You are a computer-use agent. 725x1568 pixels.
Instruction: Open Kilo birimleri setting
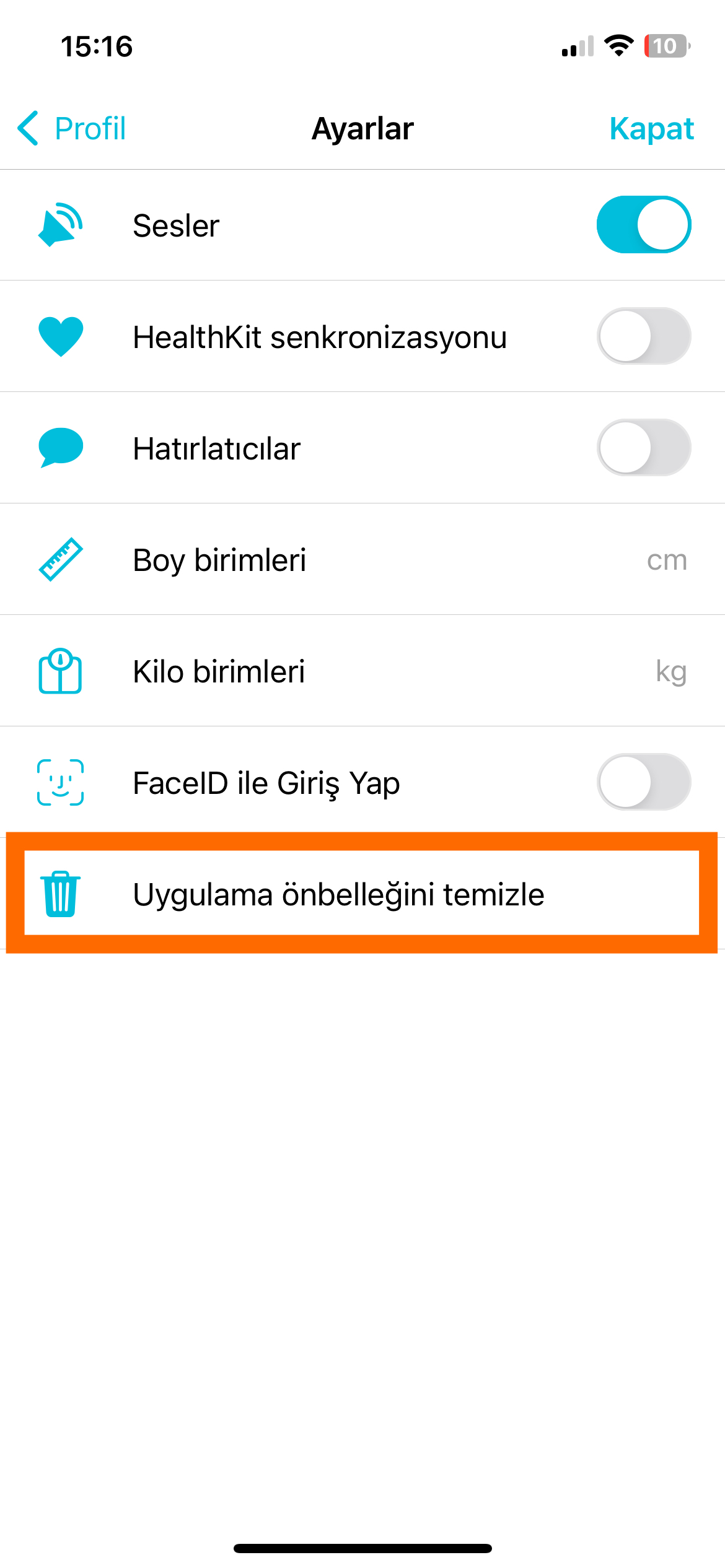pyautogui.click(x=362, y=671)
